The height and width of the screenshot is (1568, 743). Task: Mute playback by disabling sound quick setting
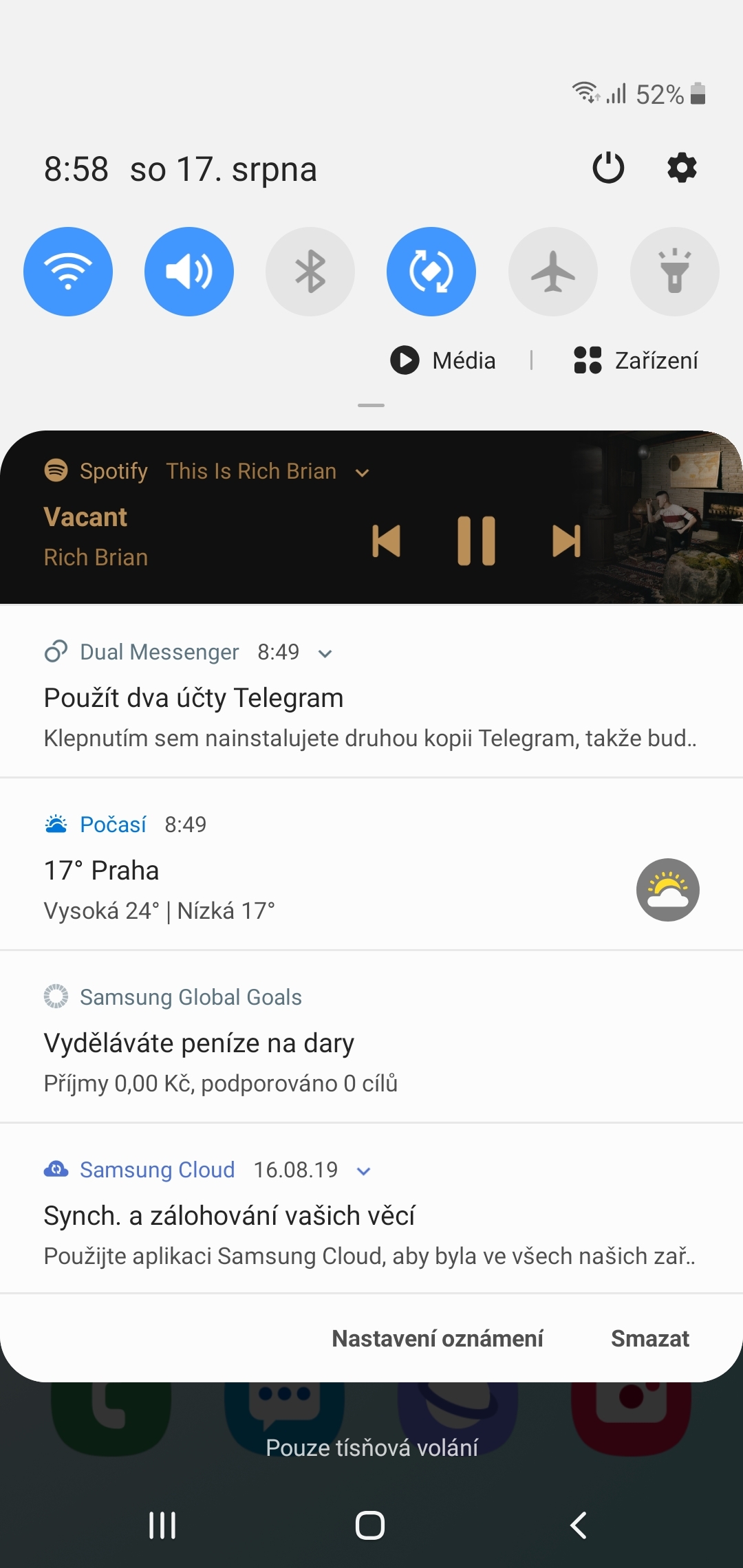pos(189,271)
